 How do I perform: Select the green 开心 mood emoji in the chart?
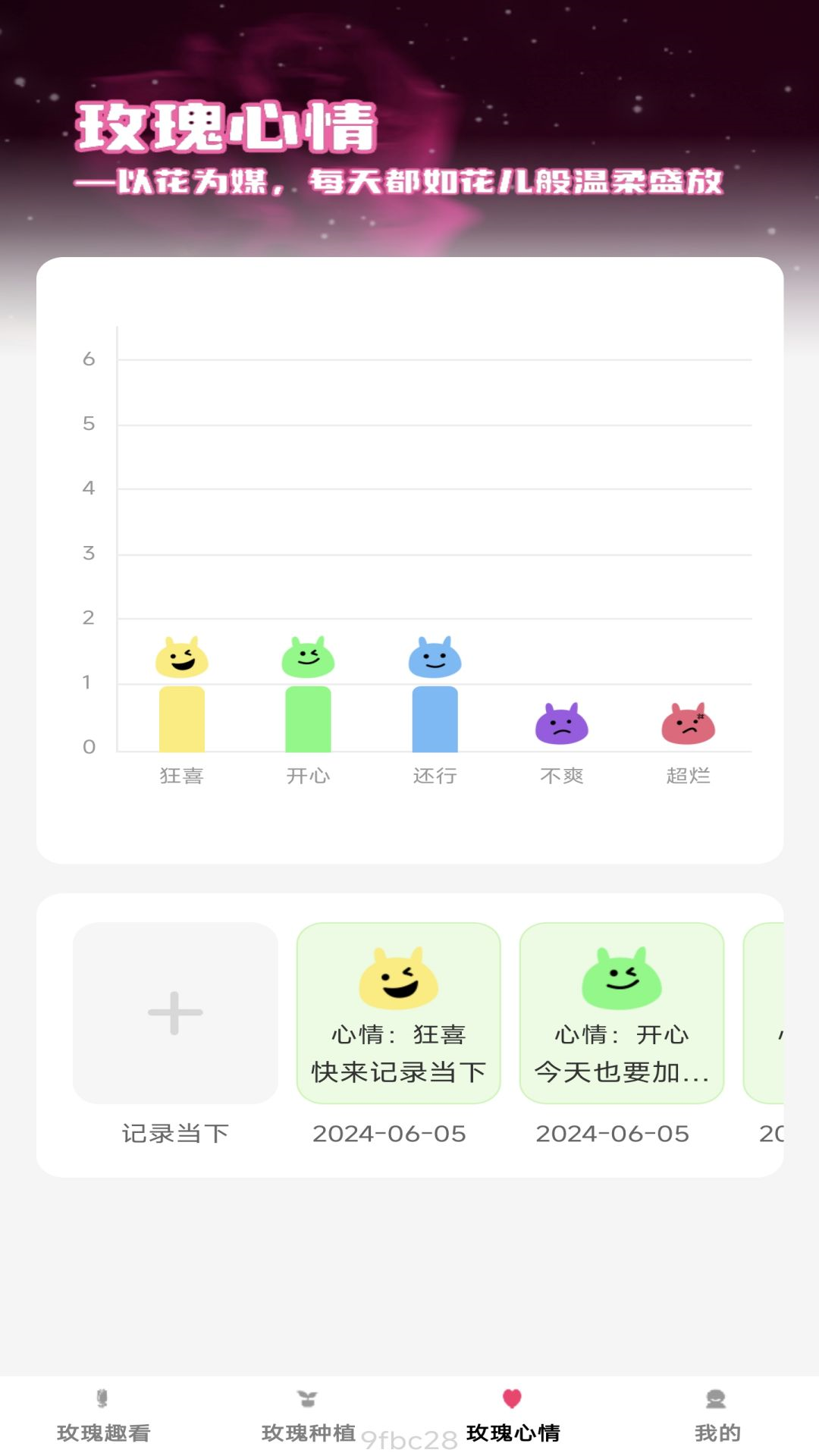[306, 656]
